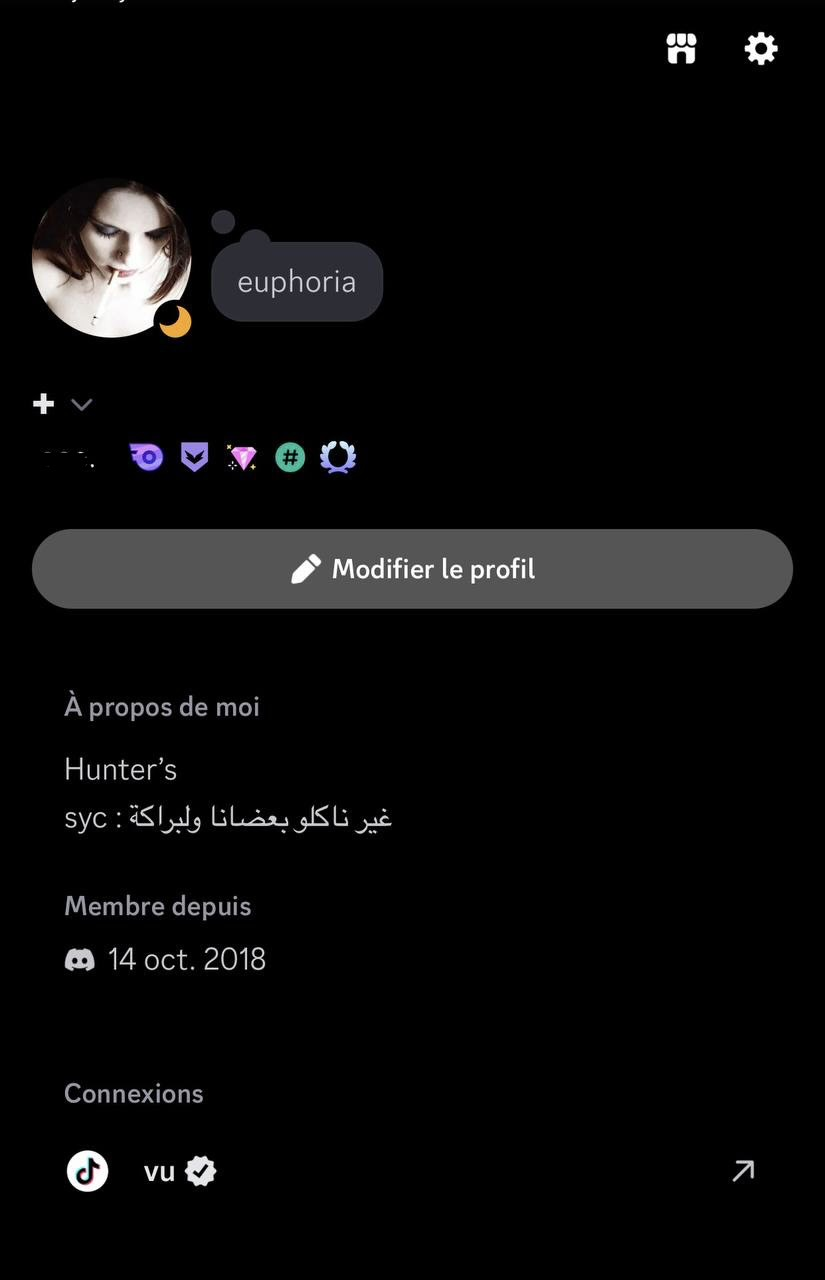Open the settings gear
The height and width of the screenshot is (1280, 825).
(x=761, y=48)
